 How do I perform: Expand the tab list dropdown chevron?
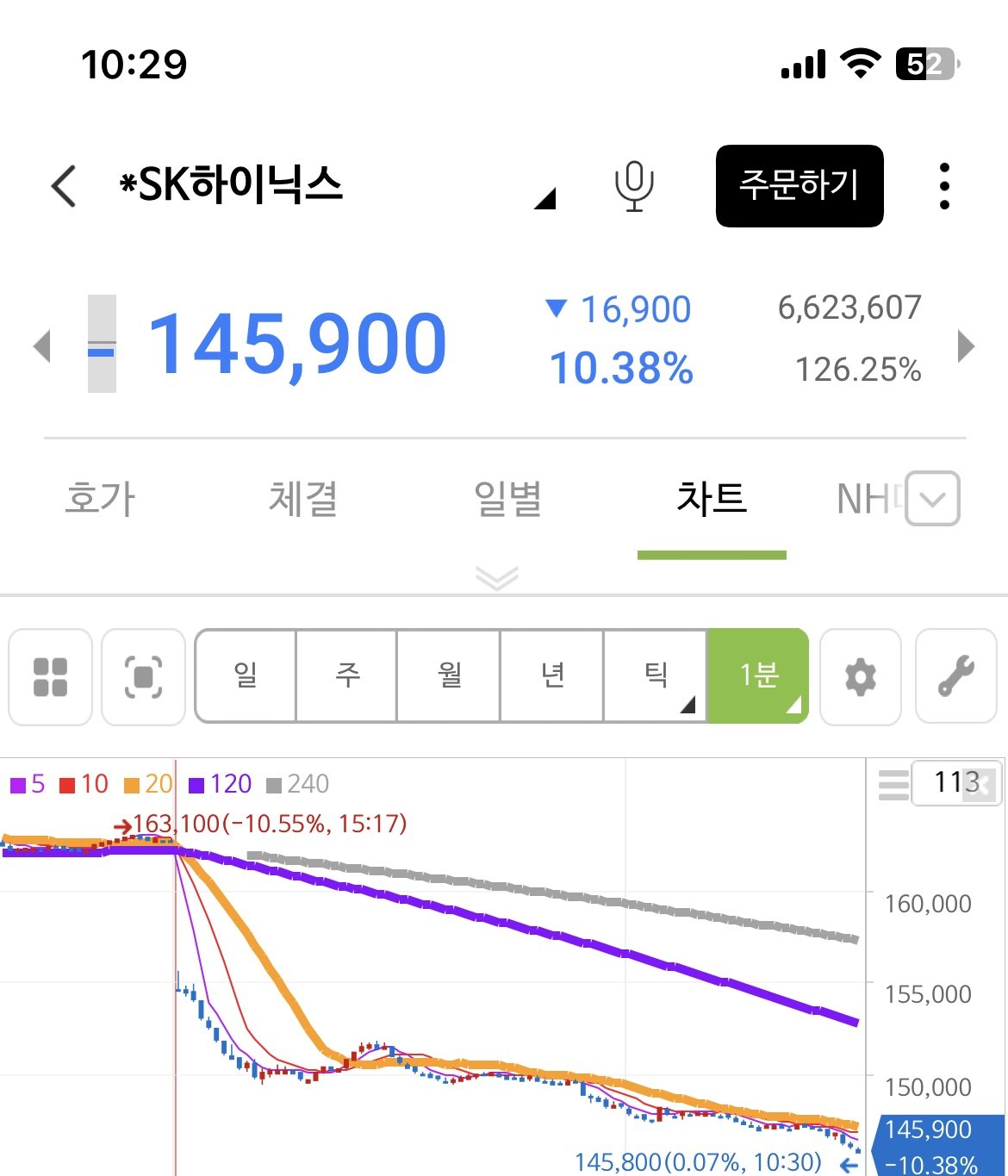[932, 499]
